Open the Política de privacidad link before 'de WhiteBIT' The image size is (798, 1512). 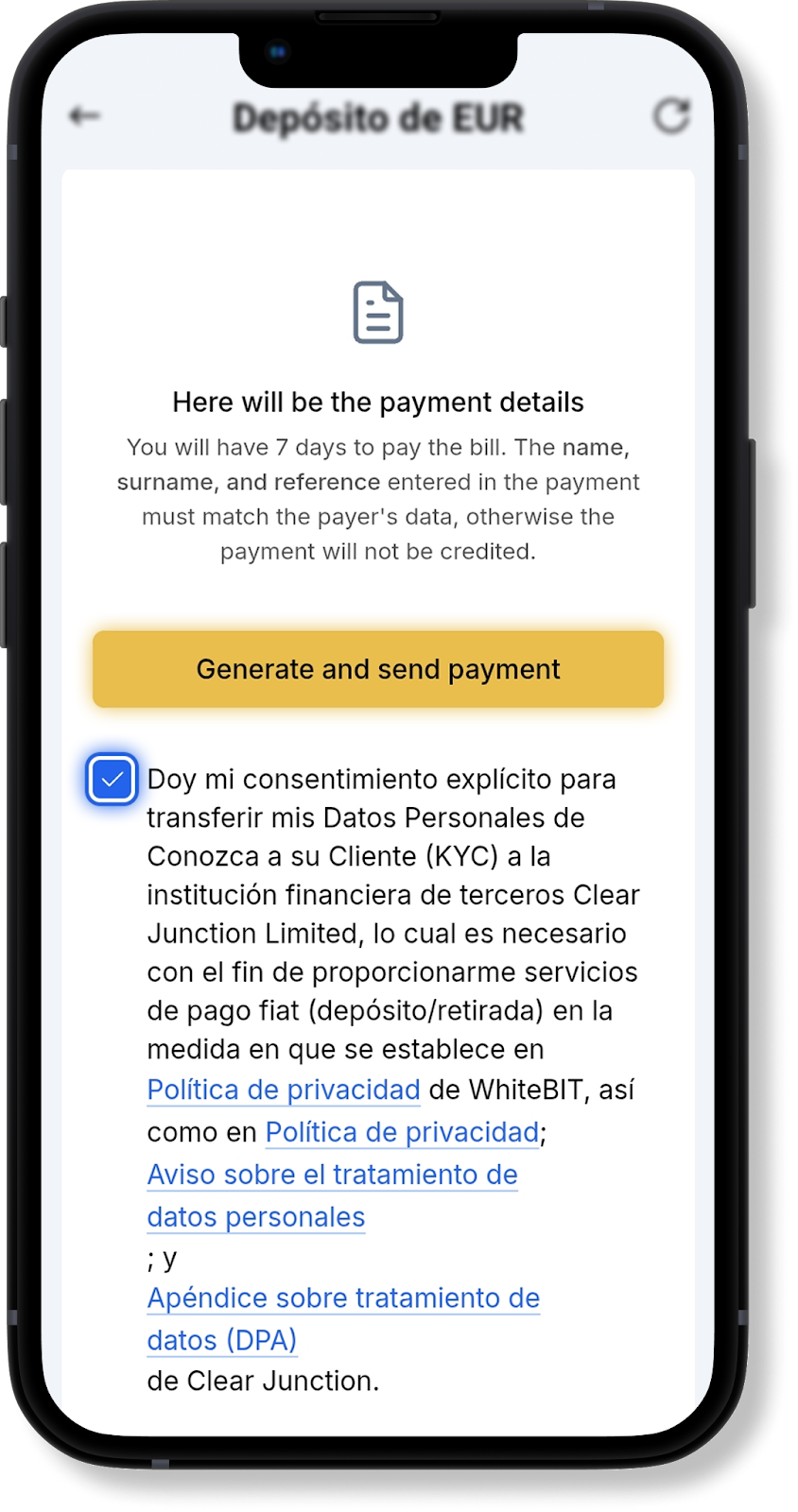coord(284,1090)
